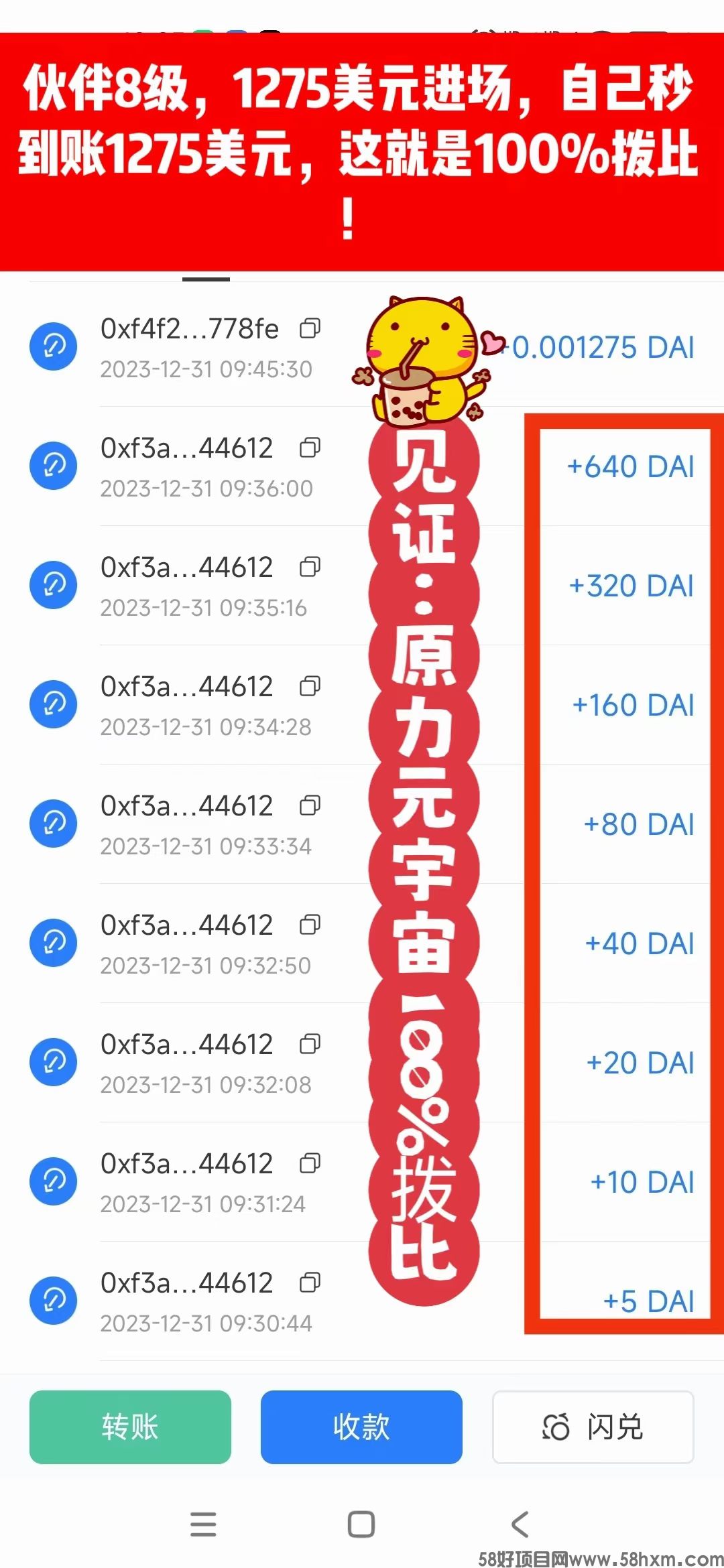The image size is (724, 1568).
Task: Go to home via system home button
Action: pos(361,1524)
